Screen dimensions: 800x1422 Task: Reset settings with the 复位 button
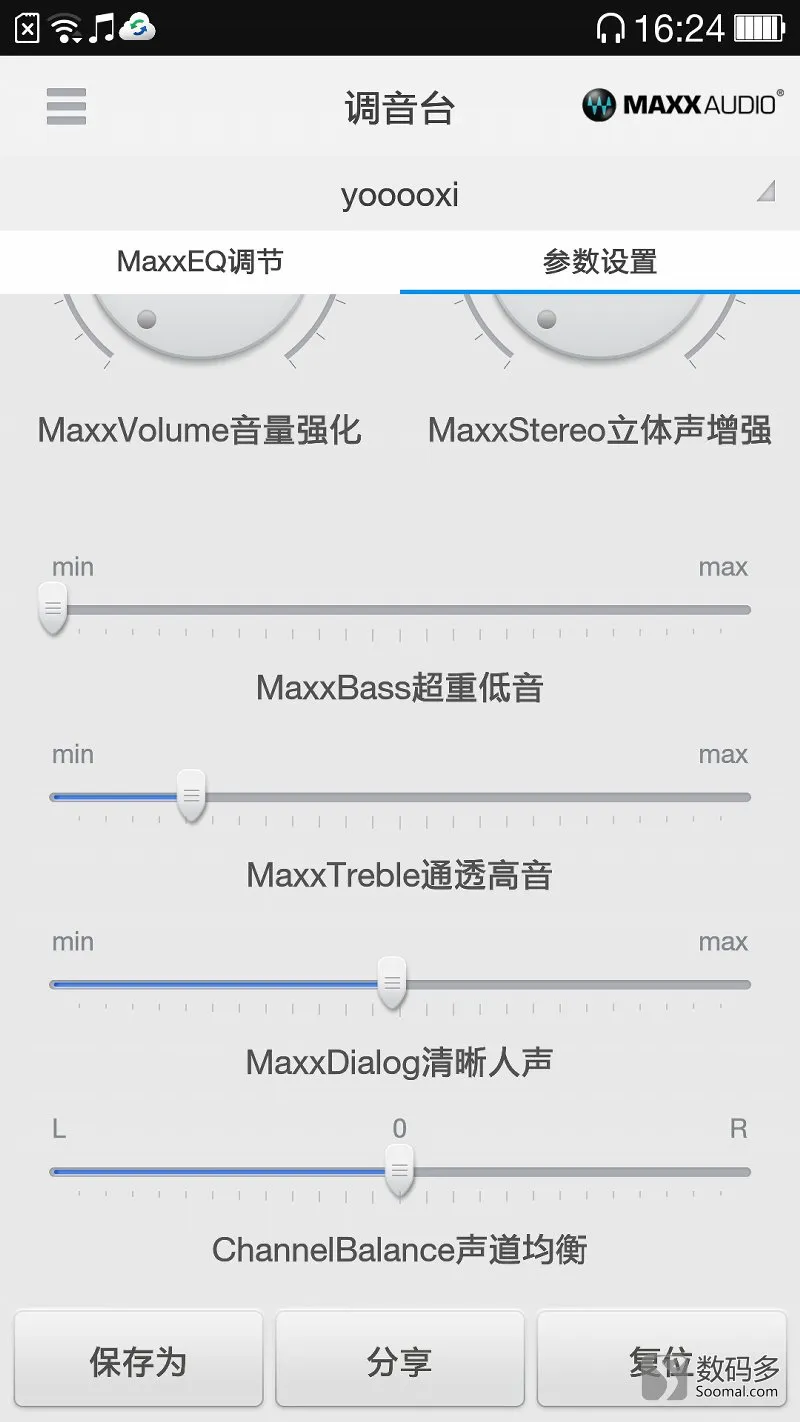coord(660,1361)
